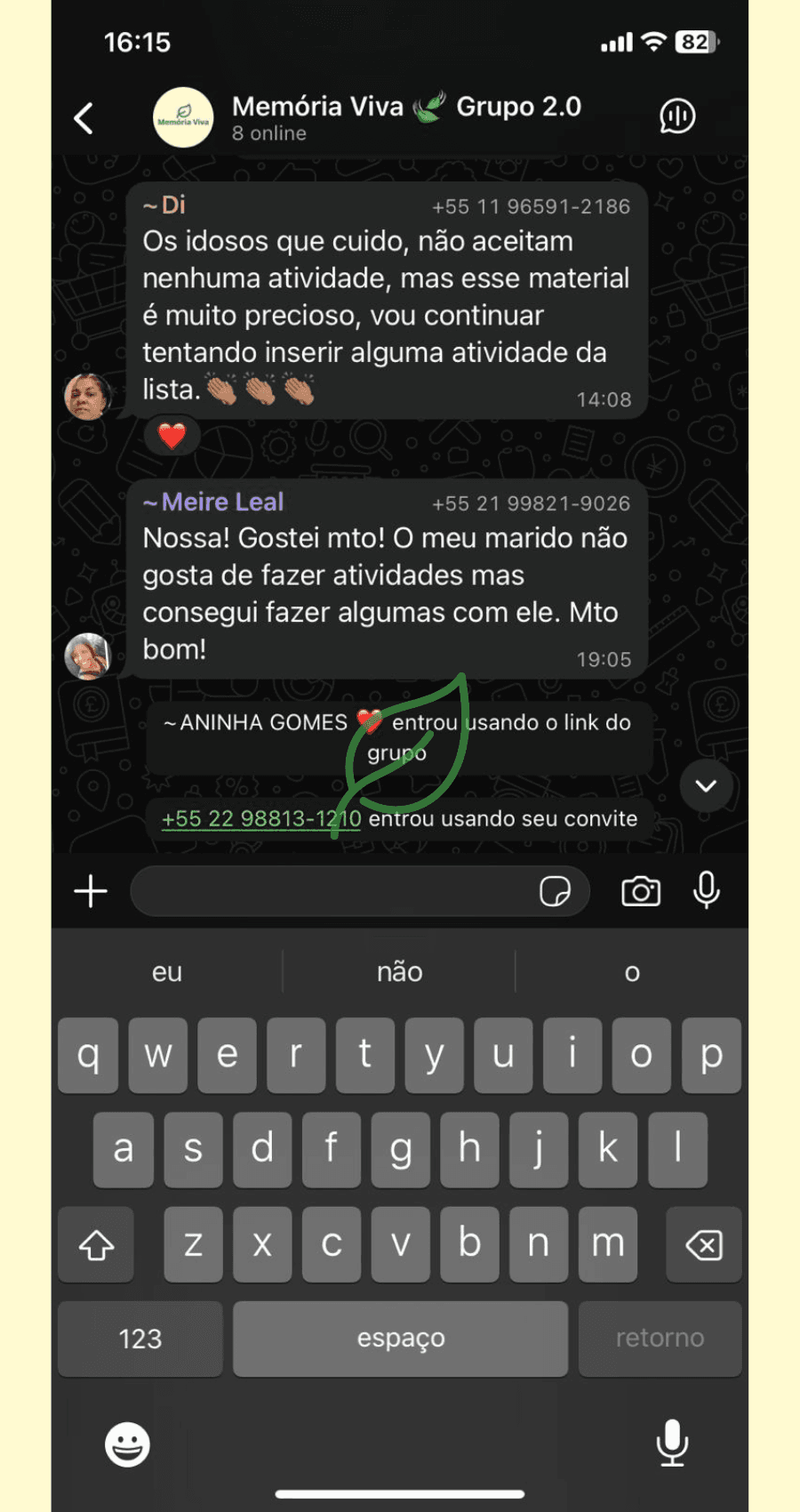Tap the red heart reaction on Di's message
Viewport: 800px width, 1512px height.
(172, 437)
